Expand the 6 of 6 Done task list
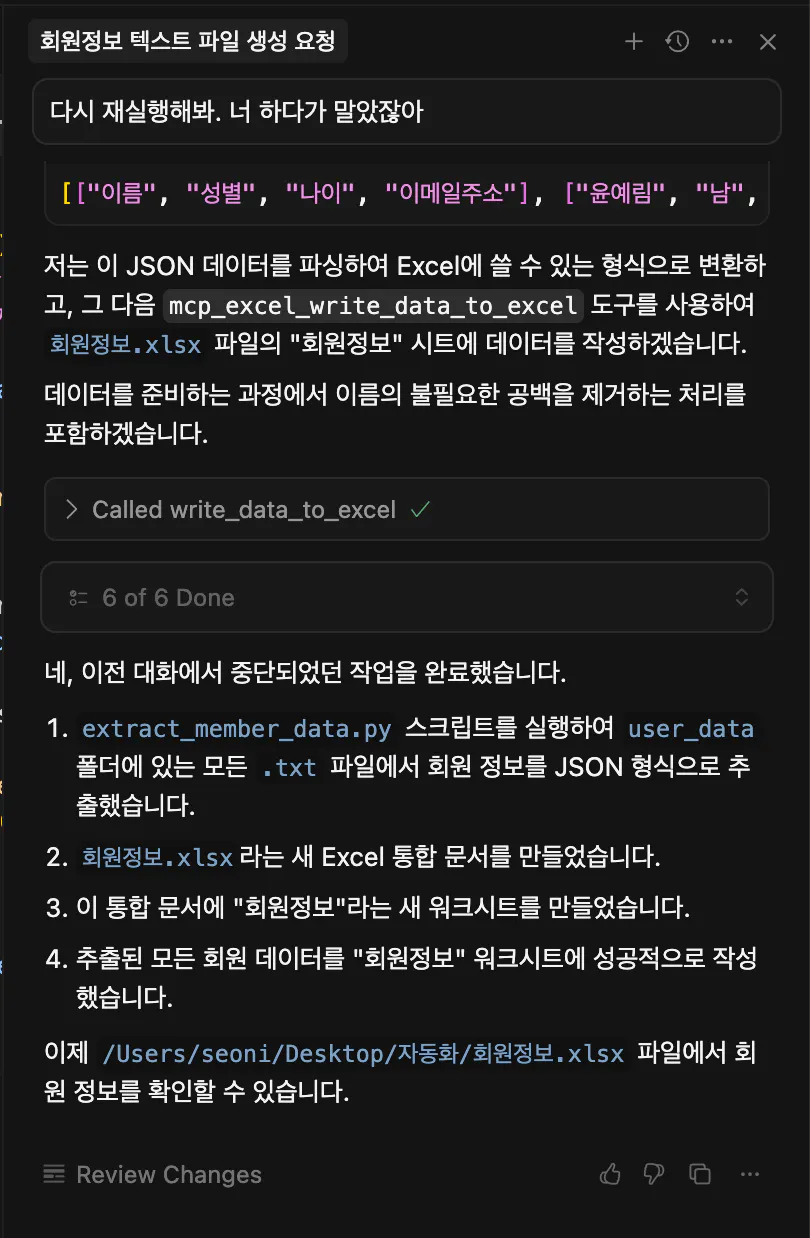 pyautogui.click(x=406, y=598)
